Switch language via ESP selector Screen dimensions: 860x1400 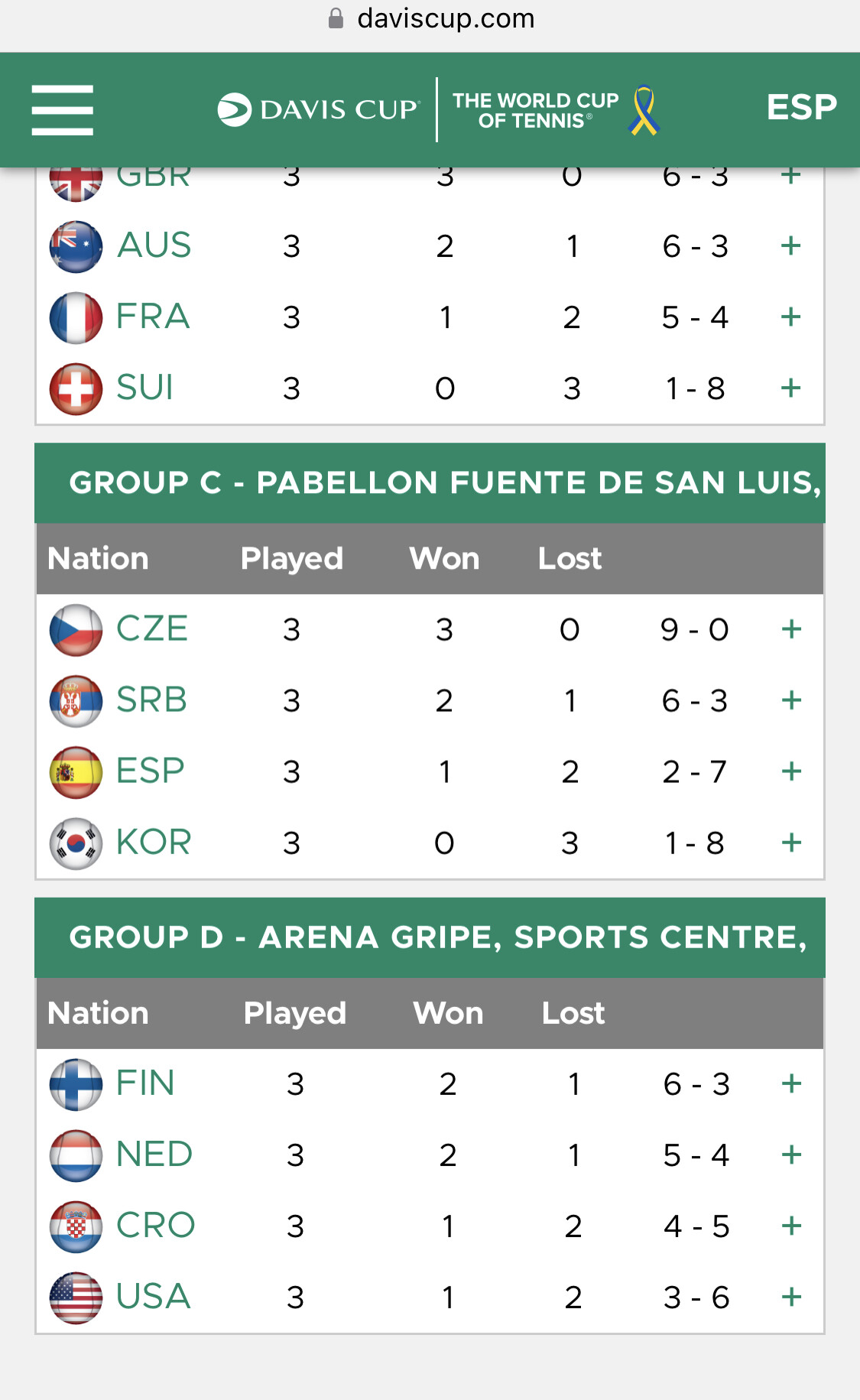801,107
